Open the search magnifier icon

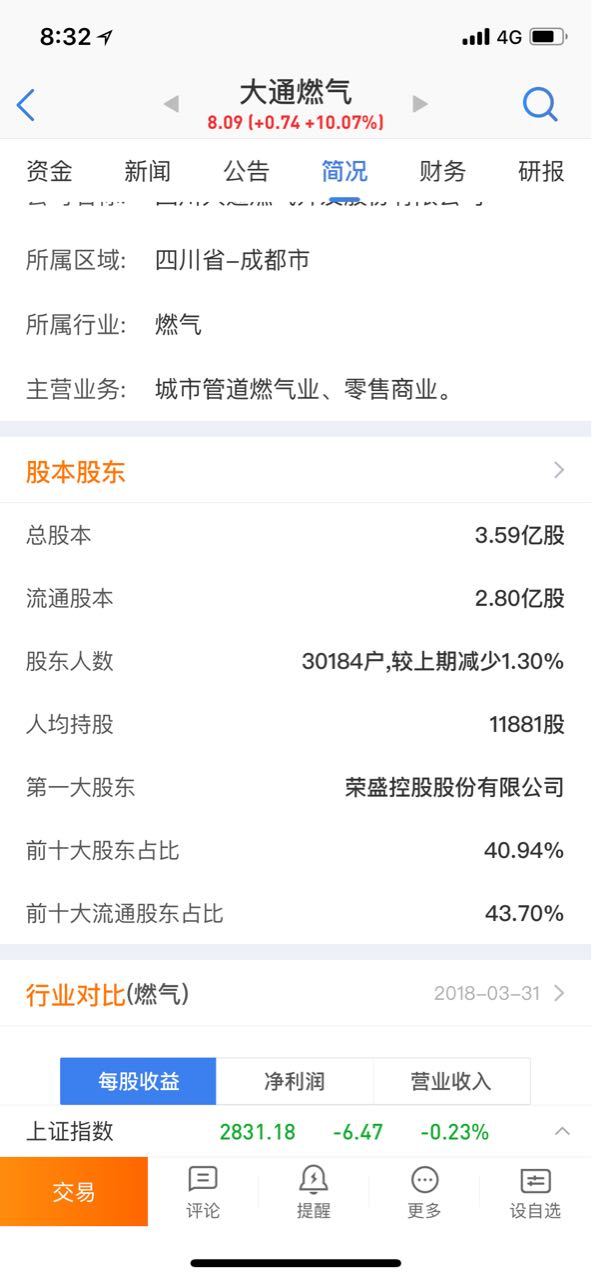point(540,103)
